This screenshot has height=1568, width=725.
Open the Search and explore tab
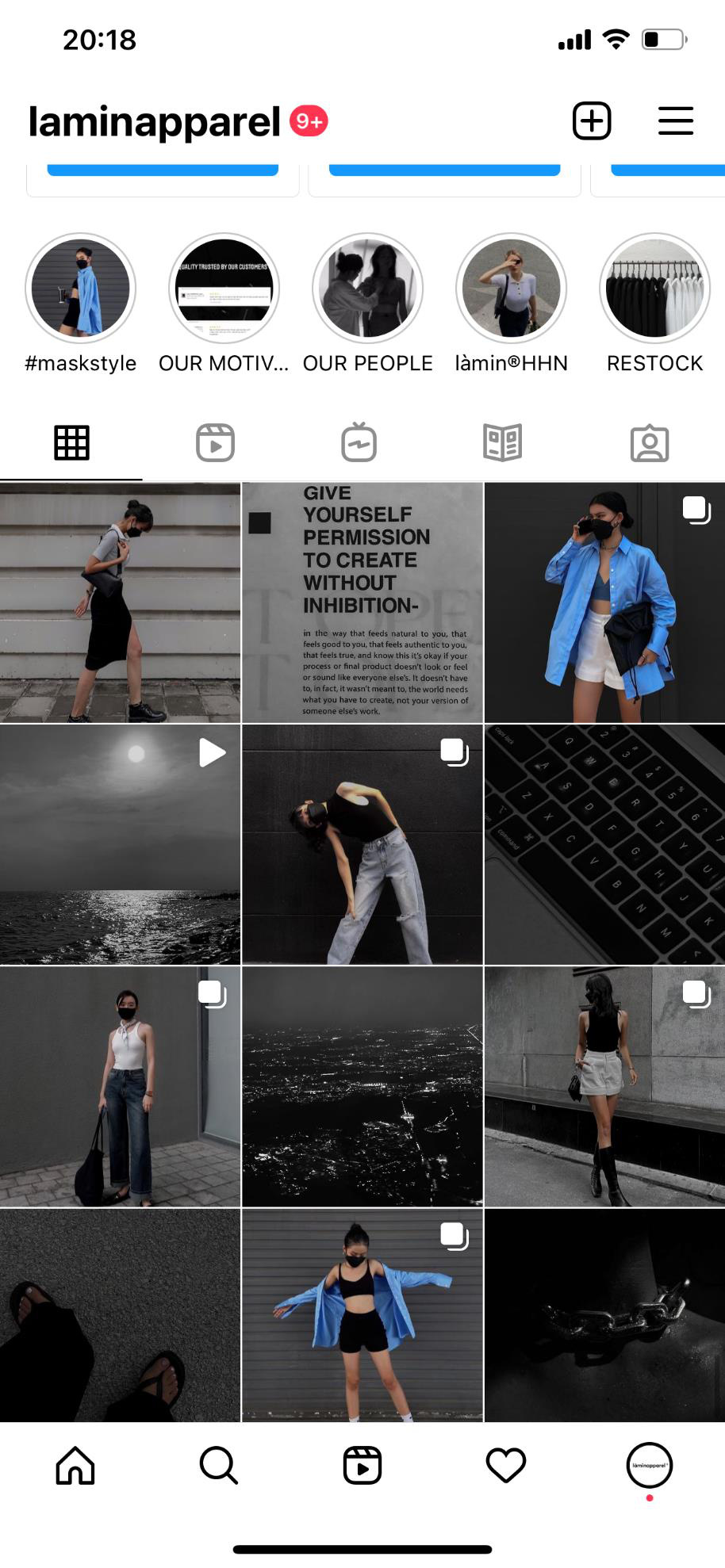[219, 1465]
